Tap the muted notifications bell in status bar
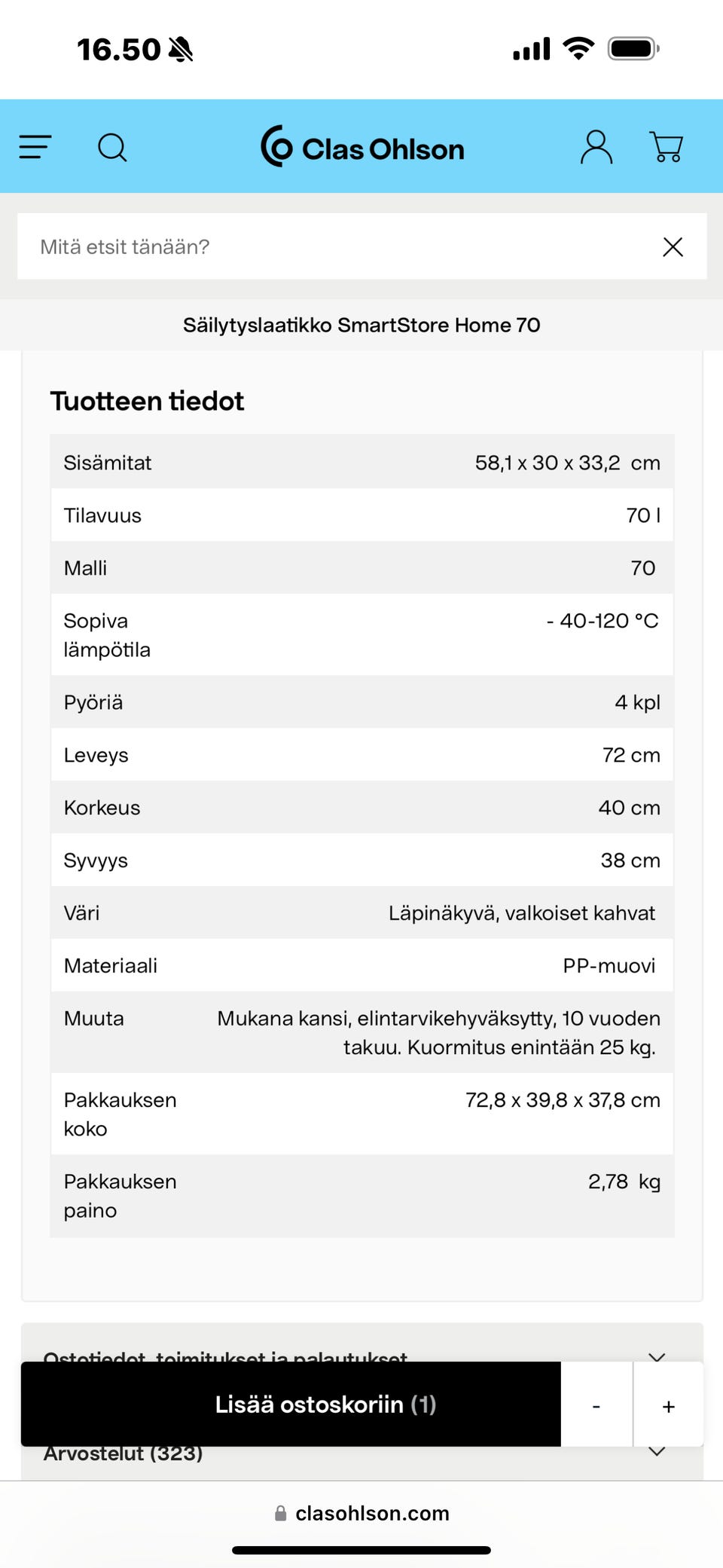The image size is (723, 1568). click(181, 47)
